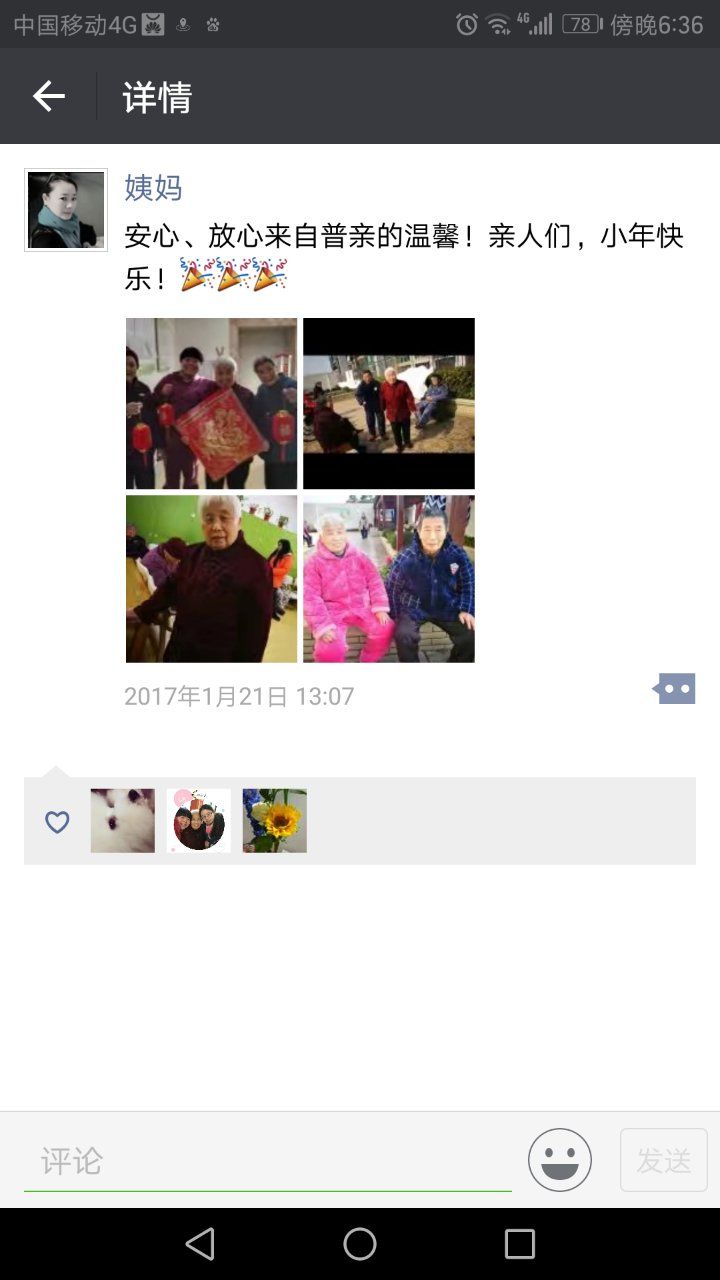Open the outdoor photo with black bars

[x=389, y=403]
